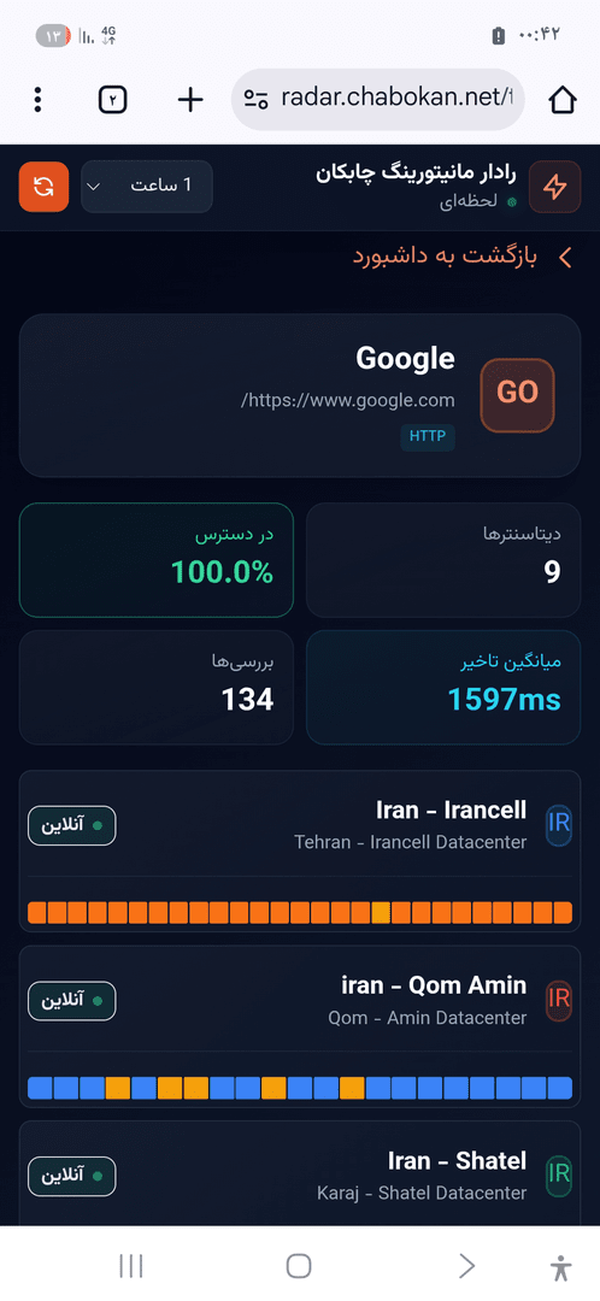
Task: Open a new browser tab
Action: click(190, 99)
